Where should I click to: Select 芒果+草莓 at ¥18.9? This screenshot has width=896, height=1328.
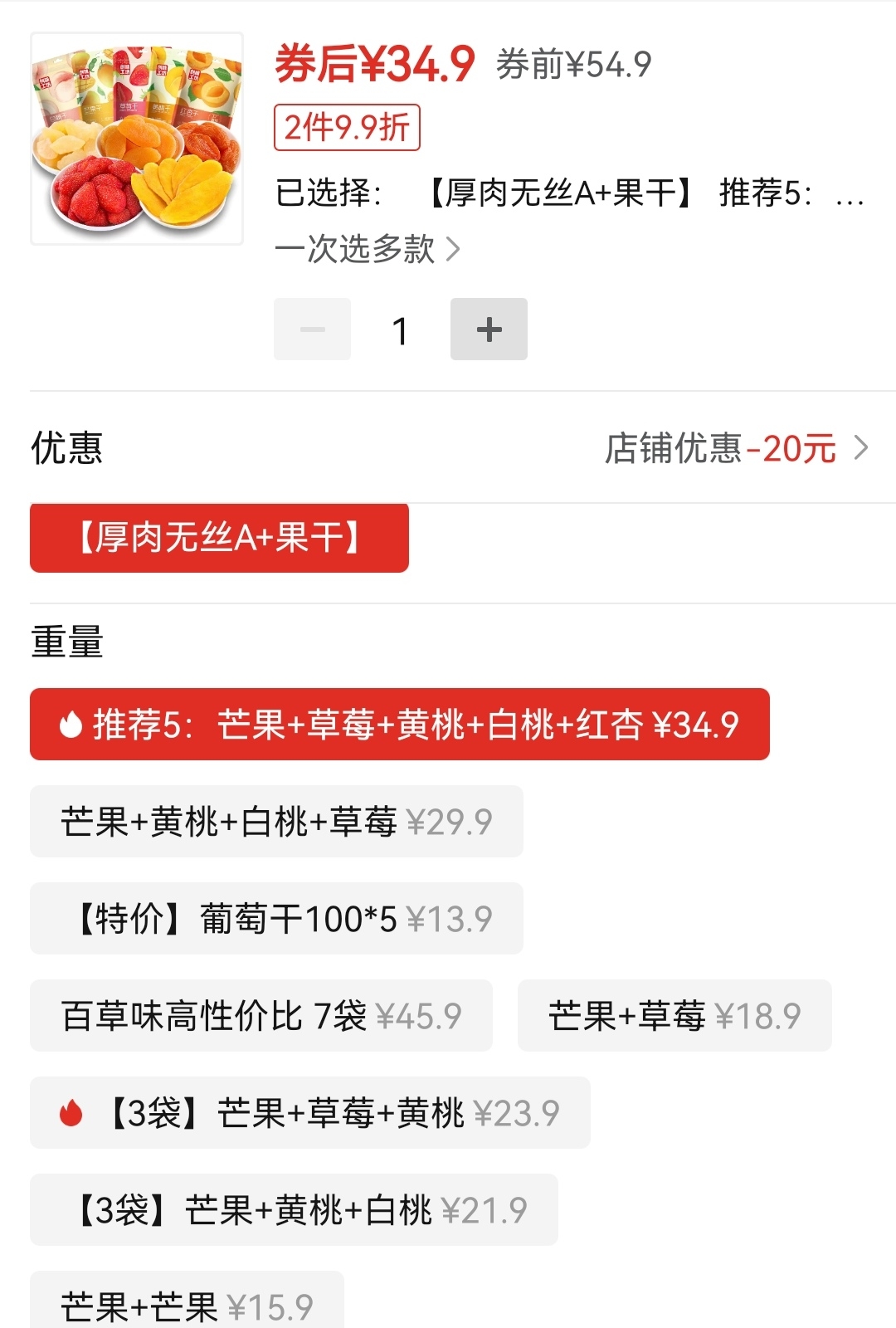[x=674, y=1016]
